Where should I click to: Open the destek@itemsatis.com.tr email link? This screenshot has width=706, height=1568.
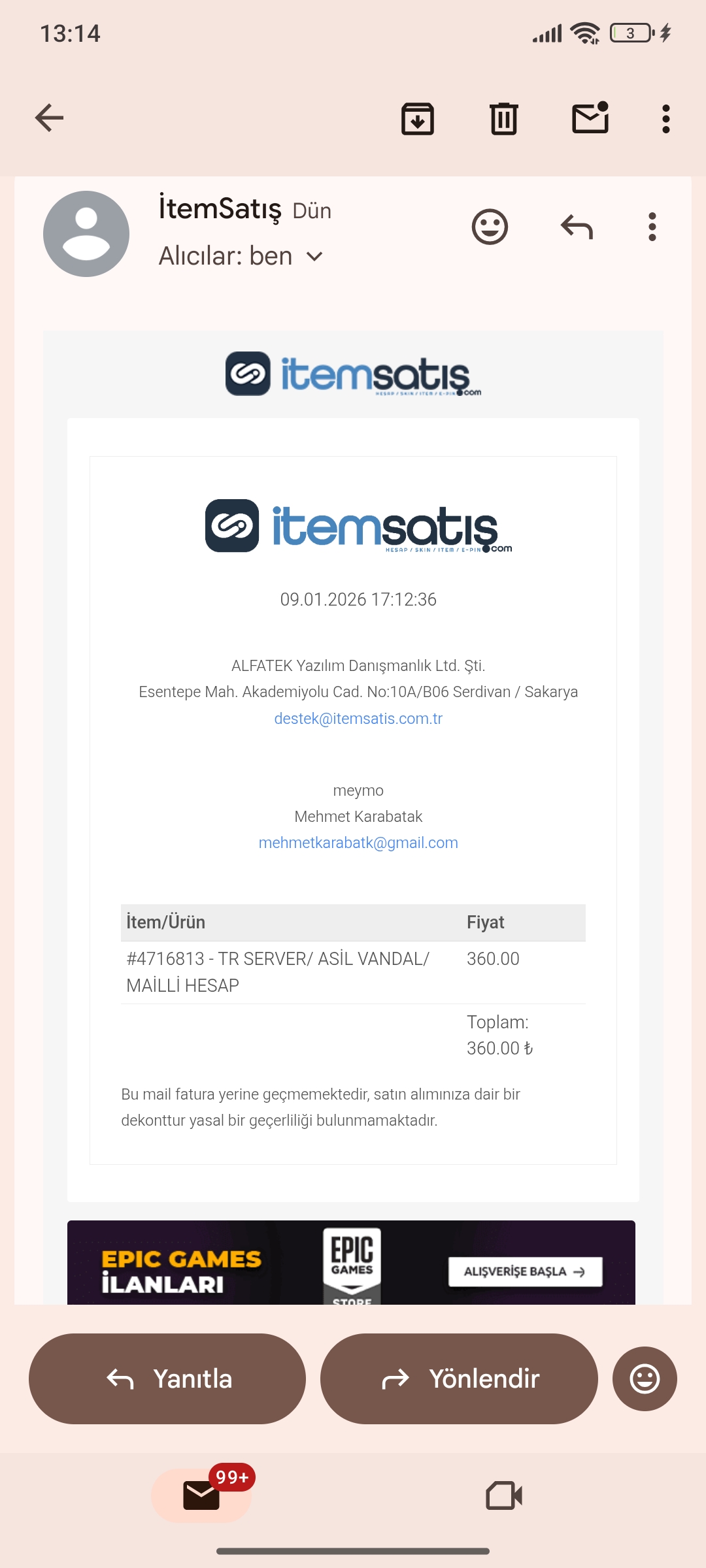click(358, 719)
